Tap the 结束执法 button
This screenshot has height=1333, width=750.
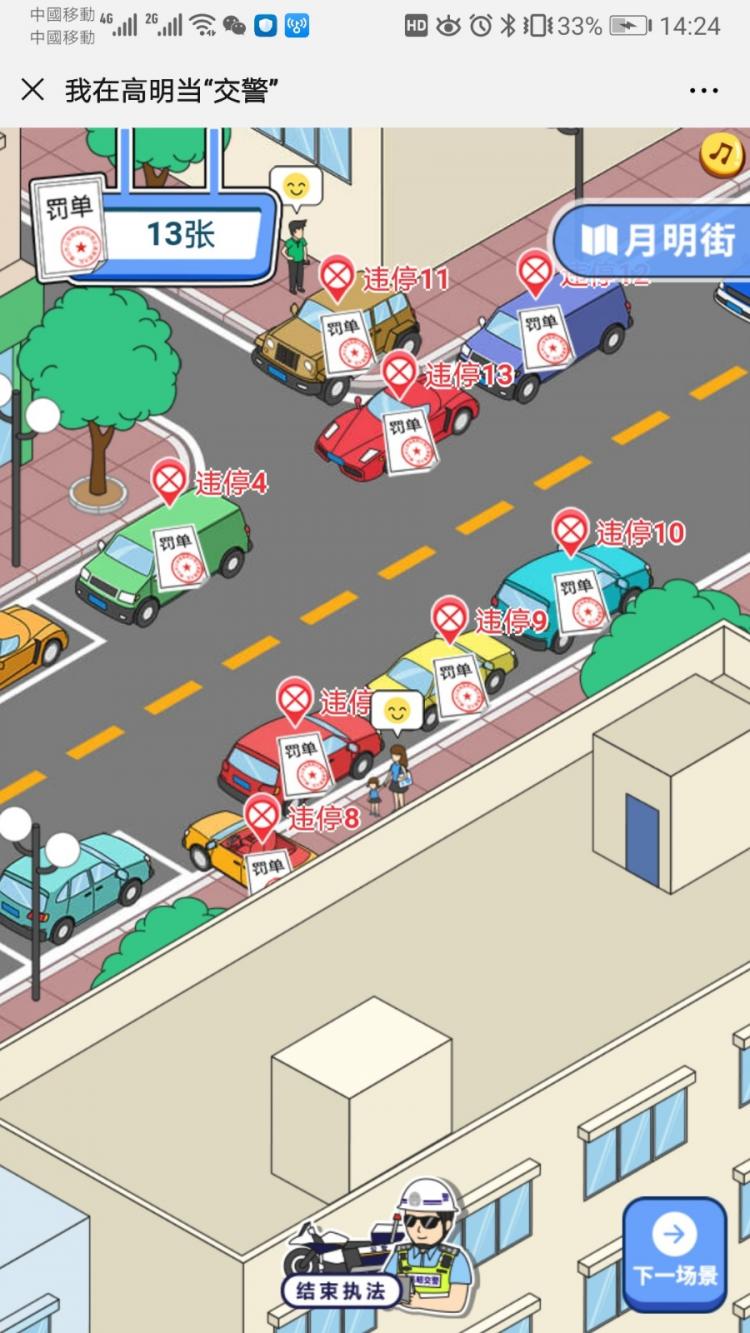tap(341, 1290)
